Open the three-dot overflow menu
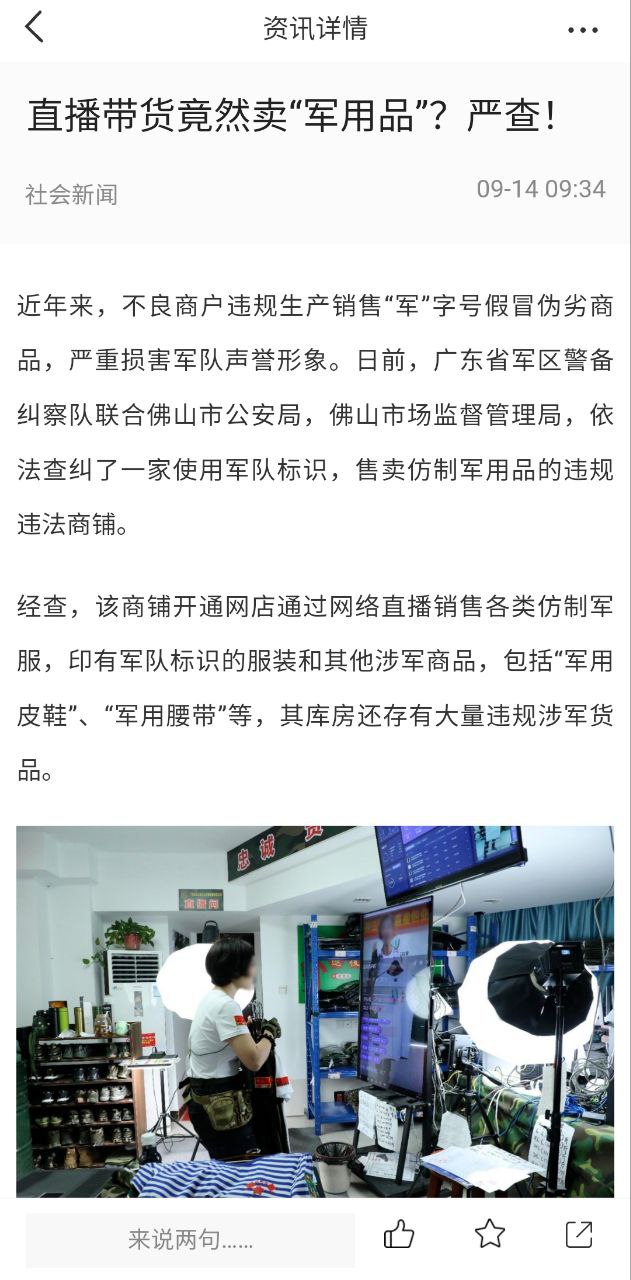This screenshot has height=1280, width=631. pos(582,30)
